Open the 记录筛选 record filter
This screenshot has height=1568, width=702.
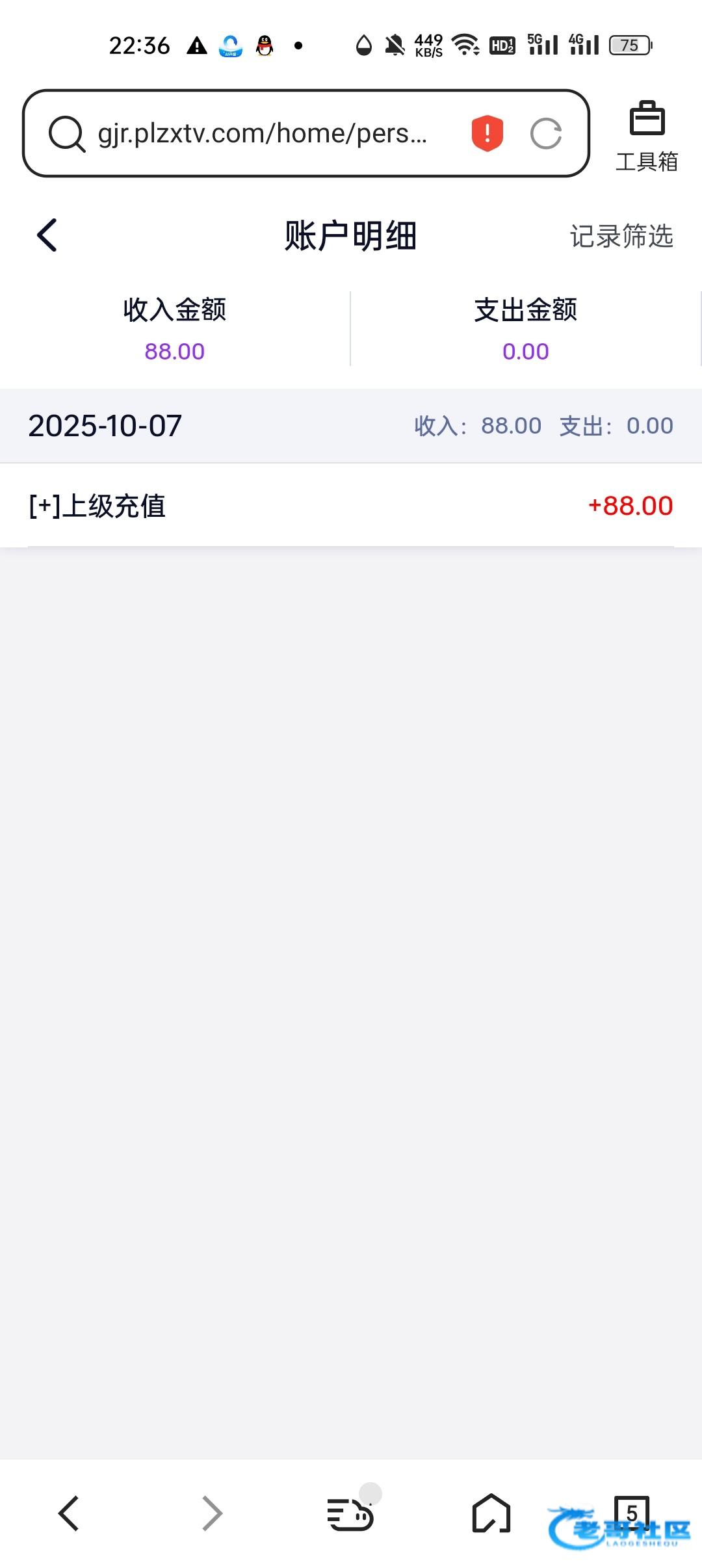[x=621, y=236]
